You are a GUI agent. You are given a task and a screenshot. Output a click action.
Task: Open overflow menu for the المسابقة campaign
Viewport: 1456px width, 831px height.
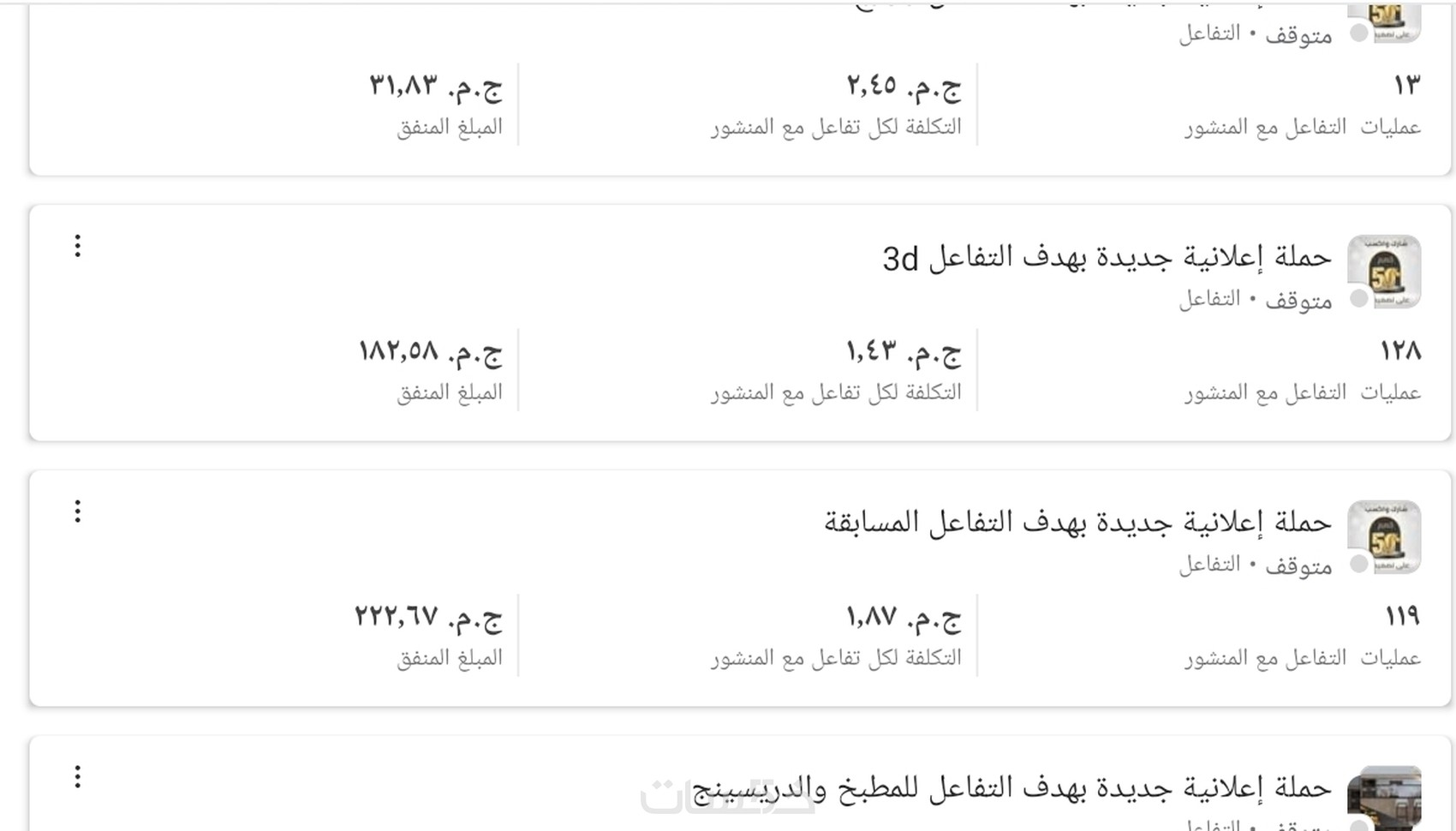click(x=78, y=511)
